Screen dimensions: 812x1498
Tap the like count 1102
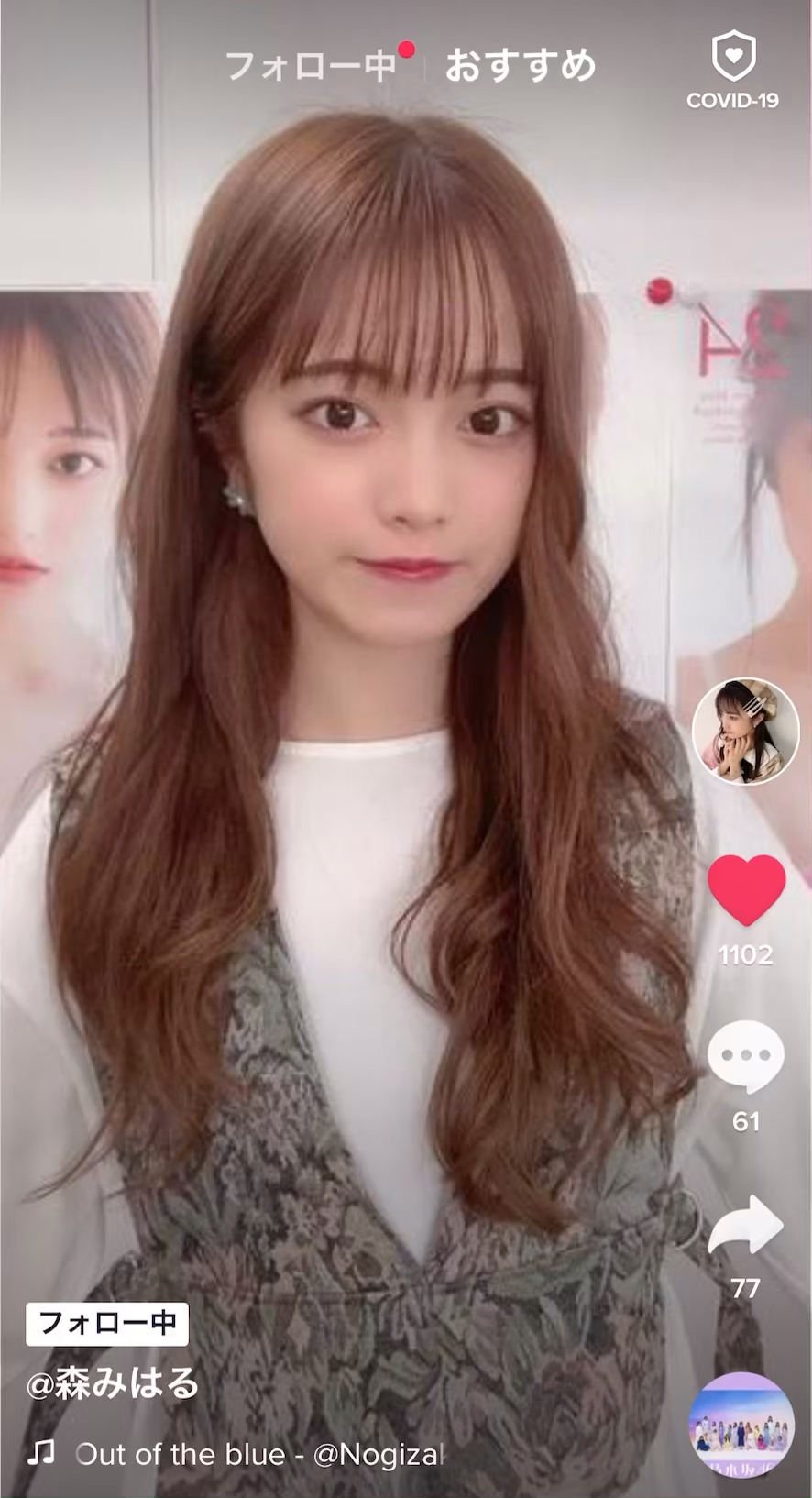click(x=745, y=955)
